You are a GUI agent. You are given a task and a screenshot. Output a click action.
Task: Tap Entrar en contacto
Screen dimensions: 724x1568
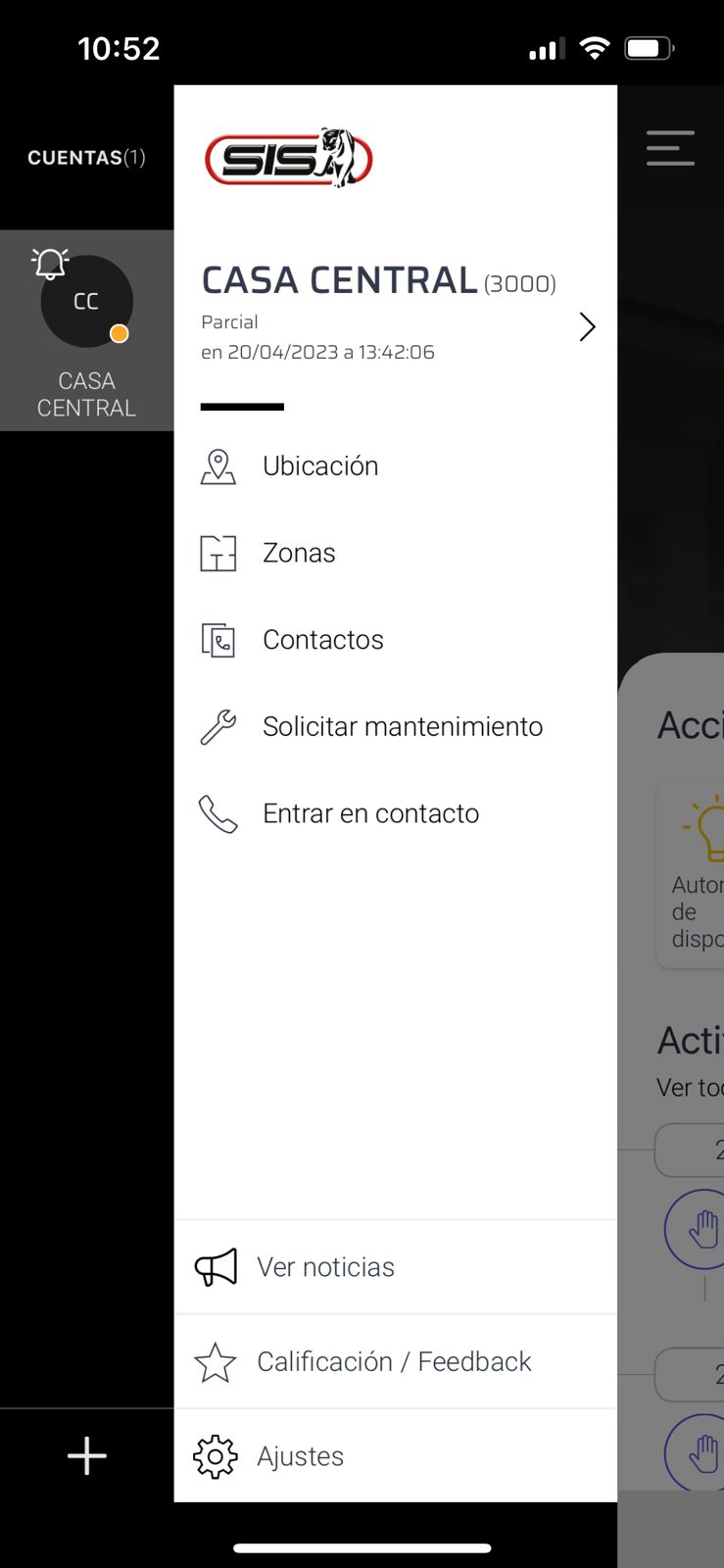tap(370, 813)
